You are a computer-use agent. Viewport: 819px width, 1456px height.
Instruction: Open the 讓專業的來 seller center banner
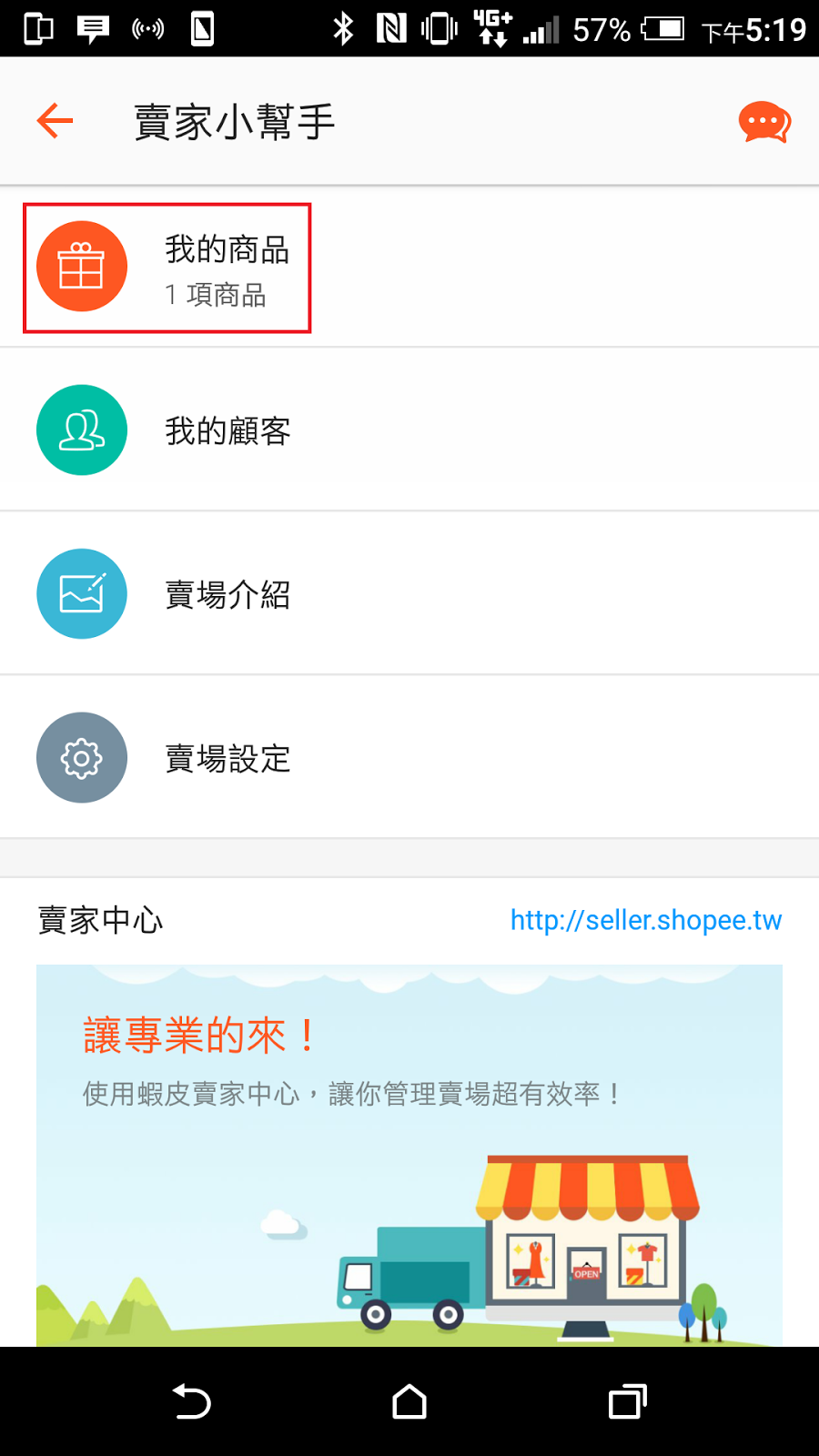click(x=409, y=1154)
